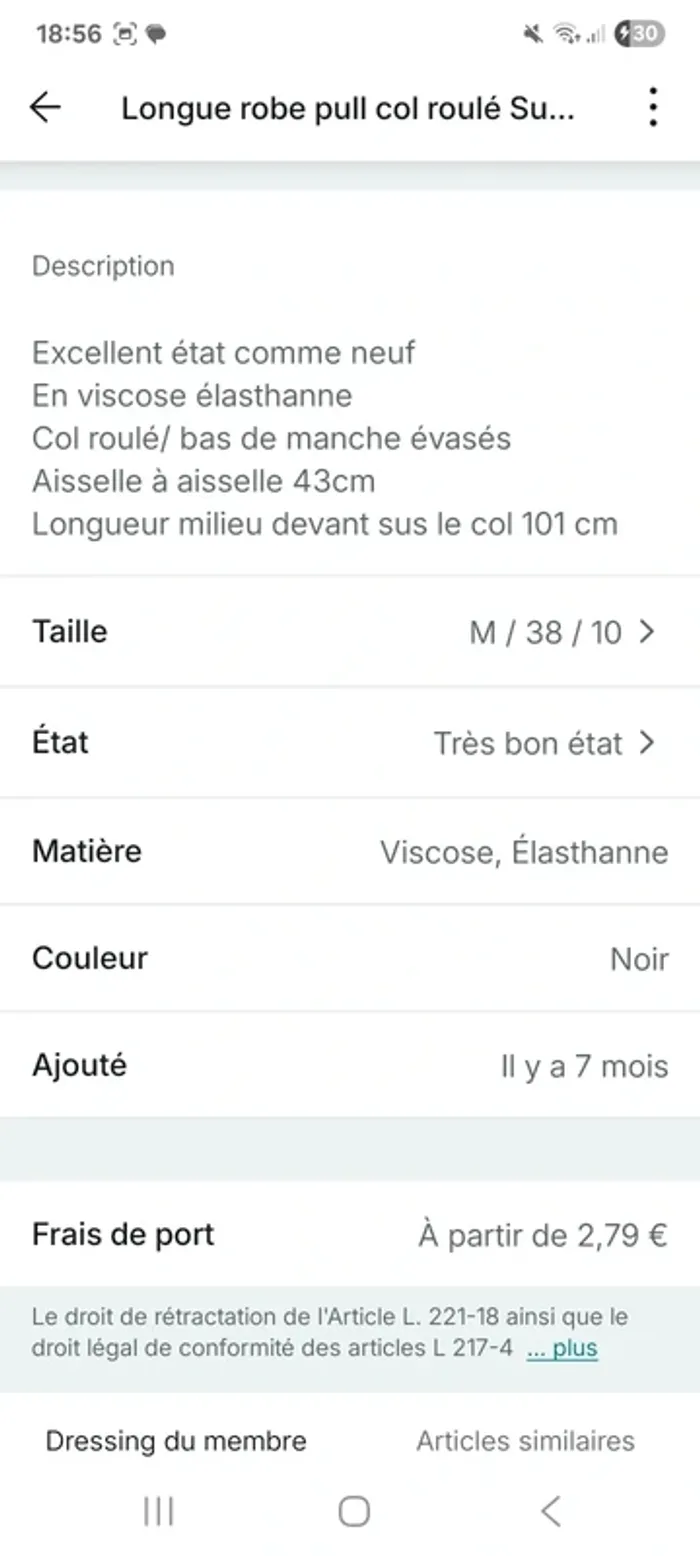This screenshot has width=700, height=1556.
Task: Expand the legal notice with "... plus"
Action: (562, 1348)
